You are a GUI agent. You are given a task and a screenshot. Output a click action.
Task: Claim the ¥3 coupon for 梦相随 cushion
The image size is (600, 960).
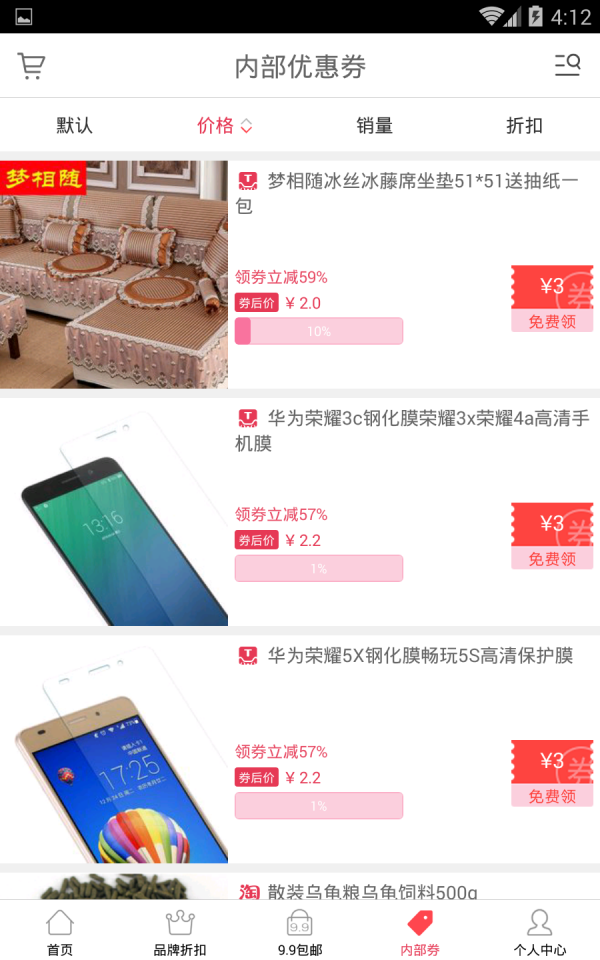[551, 298]
